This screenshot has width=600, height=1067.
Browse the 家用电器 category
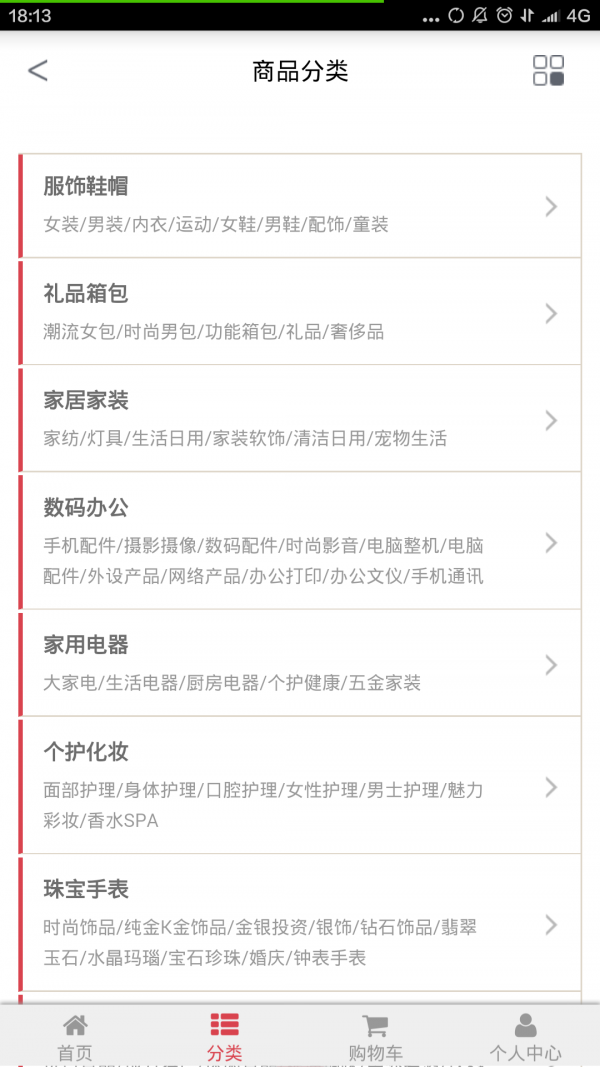click(300, 663)
